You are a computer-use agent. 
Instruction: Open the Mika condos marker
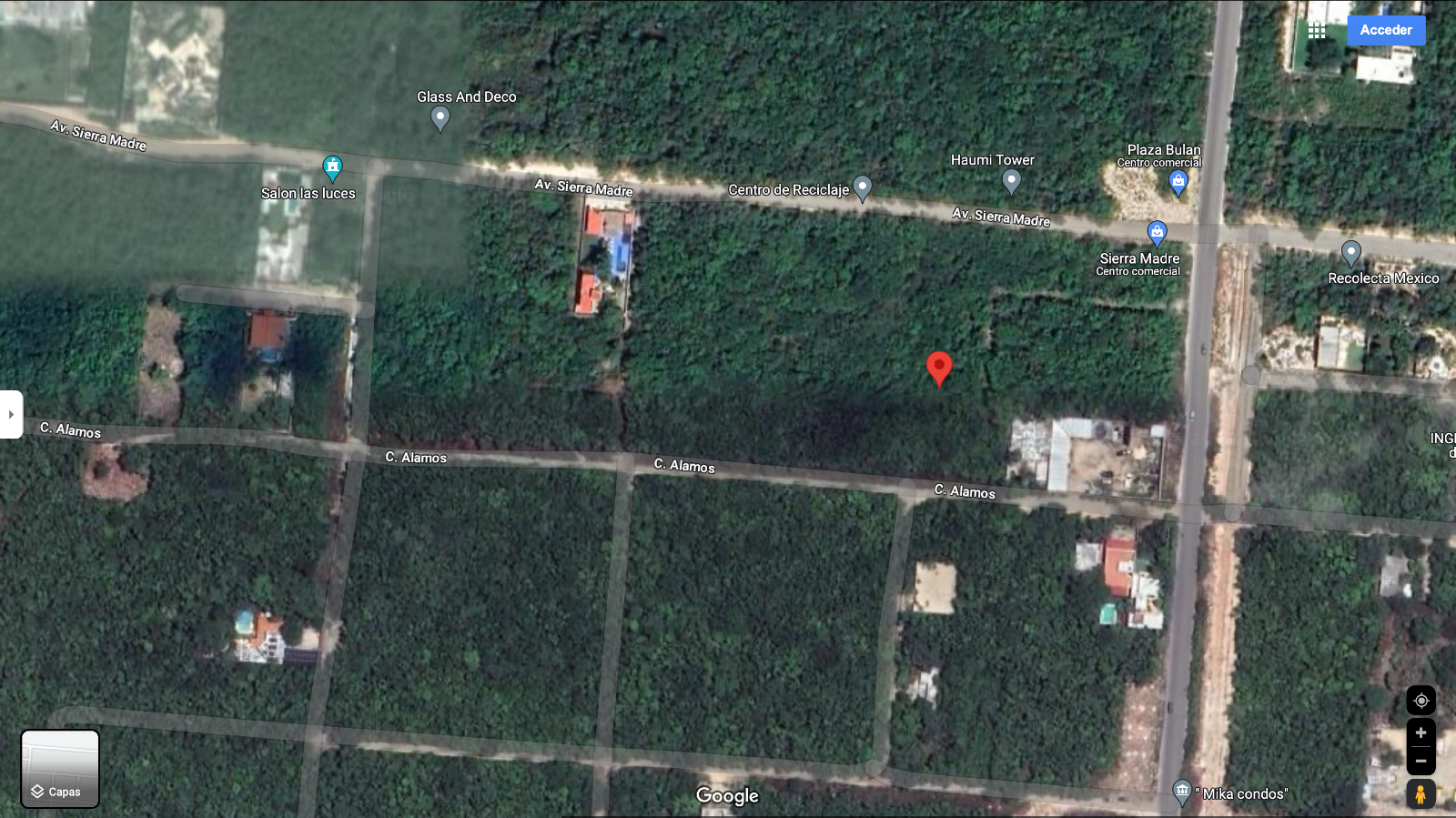pyautogui.click(x=1182, y=792)
